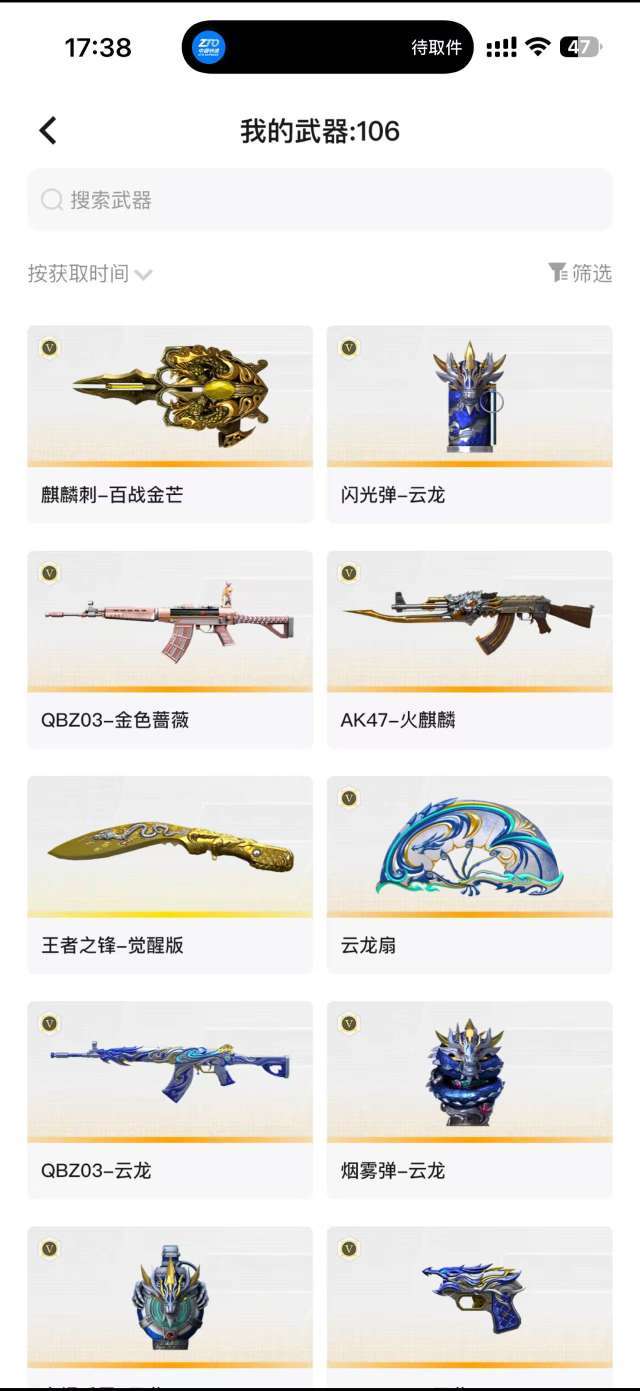Viewport: 640px width, 1391px height.
Task: Open the 闪光弹-云龙 weapon card
Action: tap(470, 424)
